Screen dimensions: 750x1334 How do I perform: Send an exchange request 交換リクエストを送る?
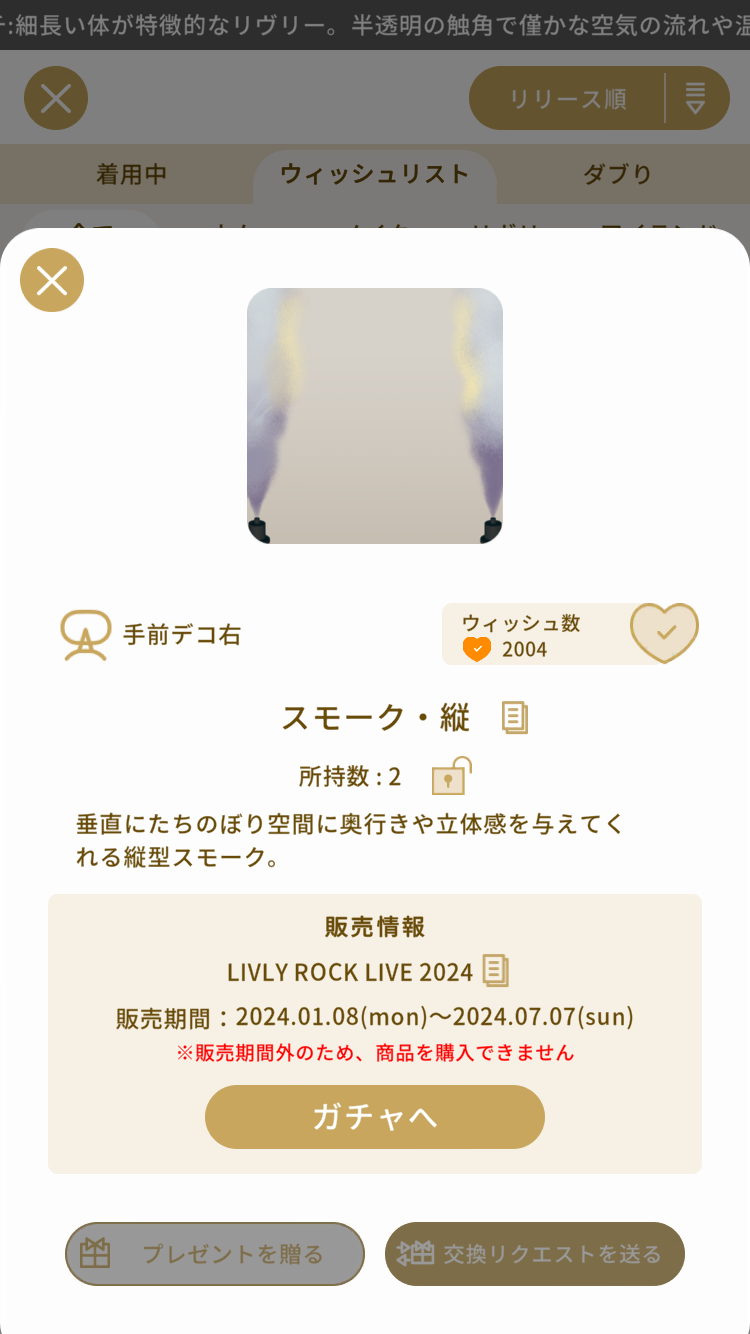pos(535,1253)
